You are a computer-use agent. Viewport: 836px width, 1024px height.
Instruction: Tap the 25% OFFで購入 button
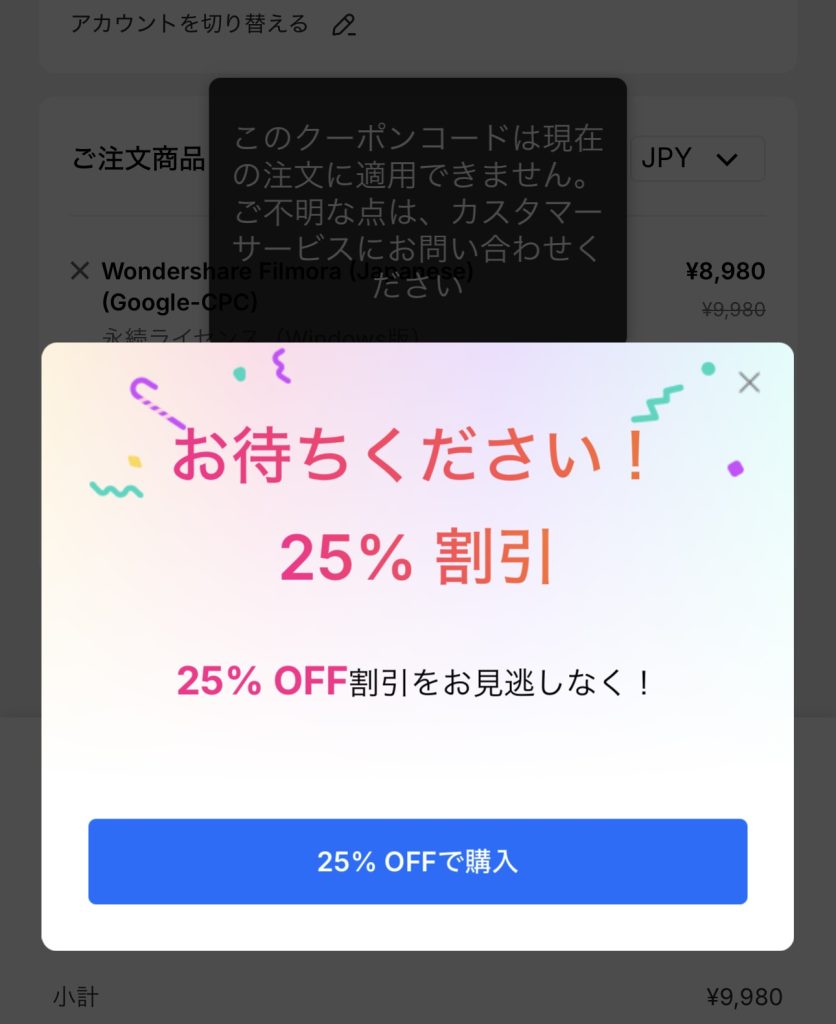(417, 861)
